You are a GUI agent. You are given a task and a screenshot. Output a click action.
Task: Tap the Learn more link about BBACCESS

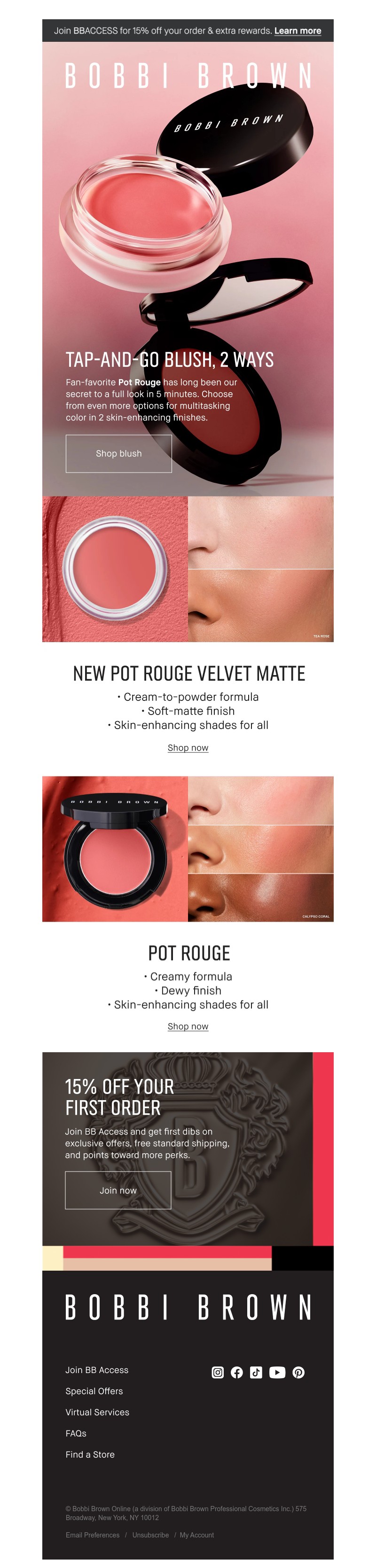[x=298, y=31]
